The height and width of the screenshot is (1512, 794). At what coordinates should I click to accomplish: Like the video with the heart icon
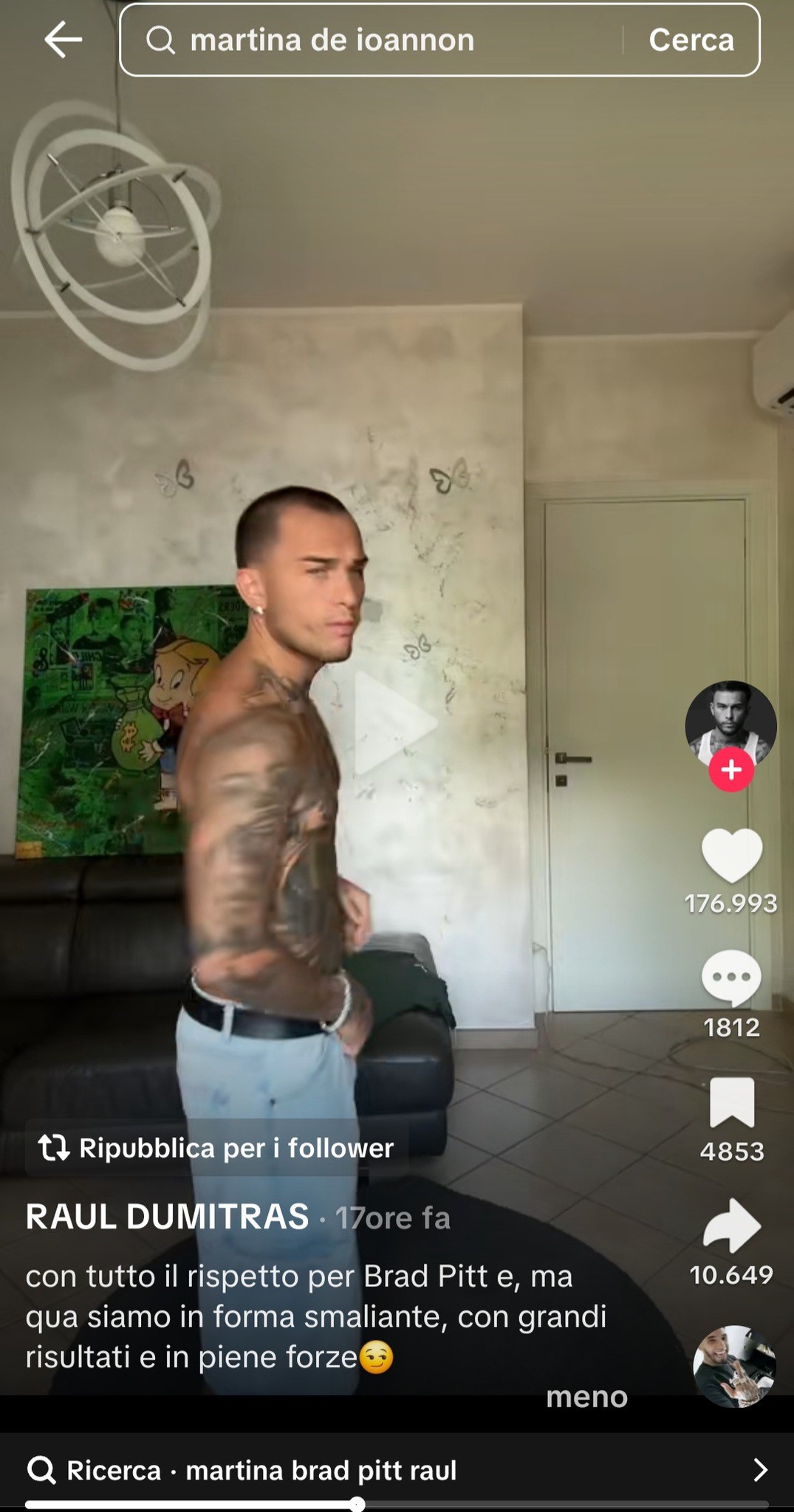pyautogui.click(x=731, y=855)
